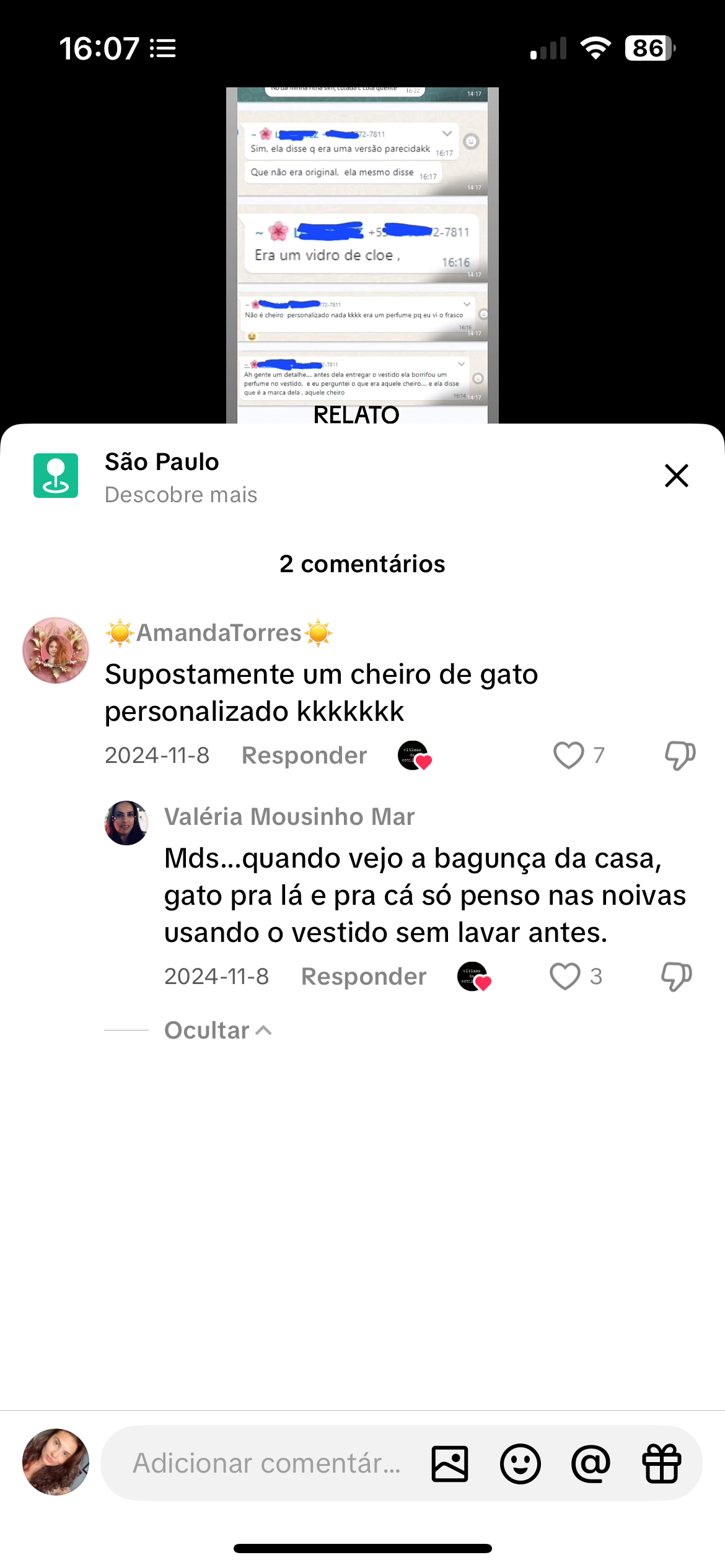This screenshot has height=1568, width=725.
Task: Like AmandaTorres's comment
Action: tap(568, 756)
